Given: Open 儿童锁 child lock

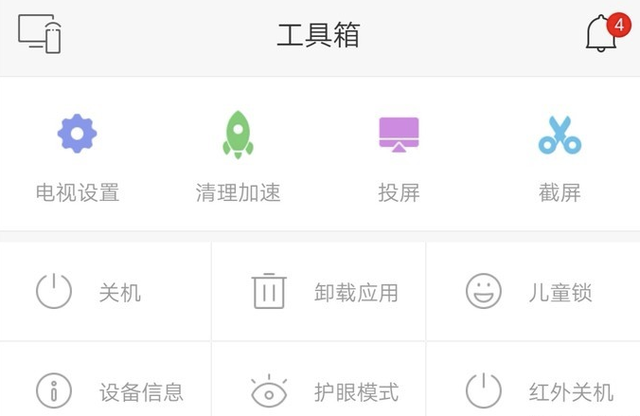Looking at the screenshot, I should 533,292.
